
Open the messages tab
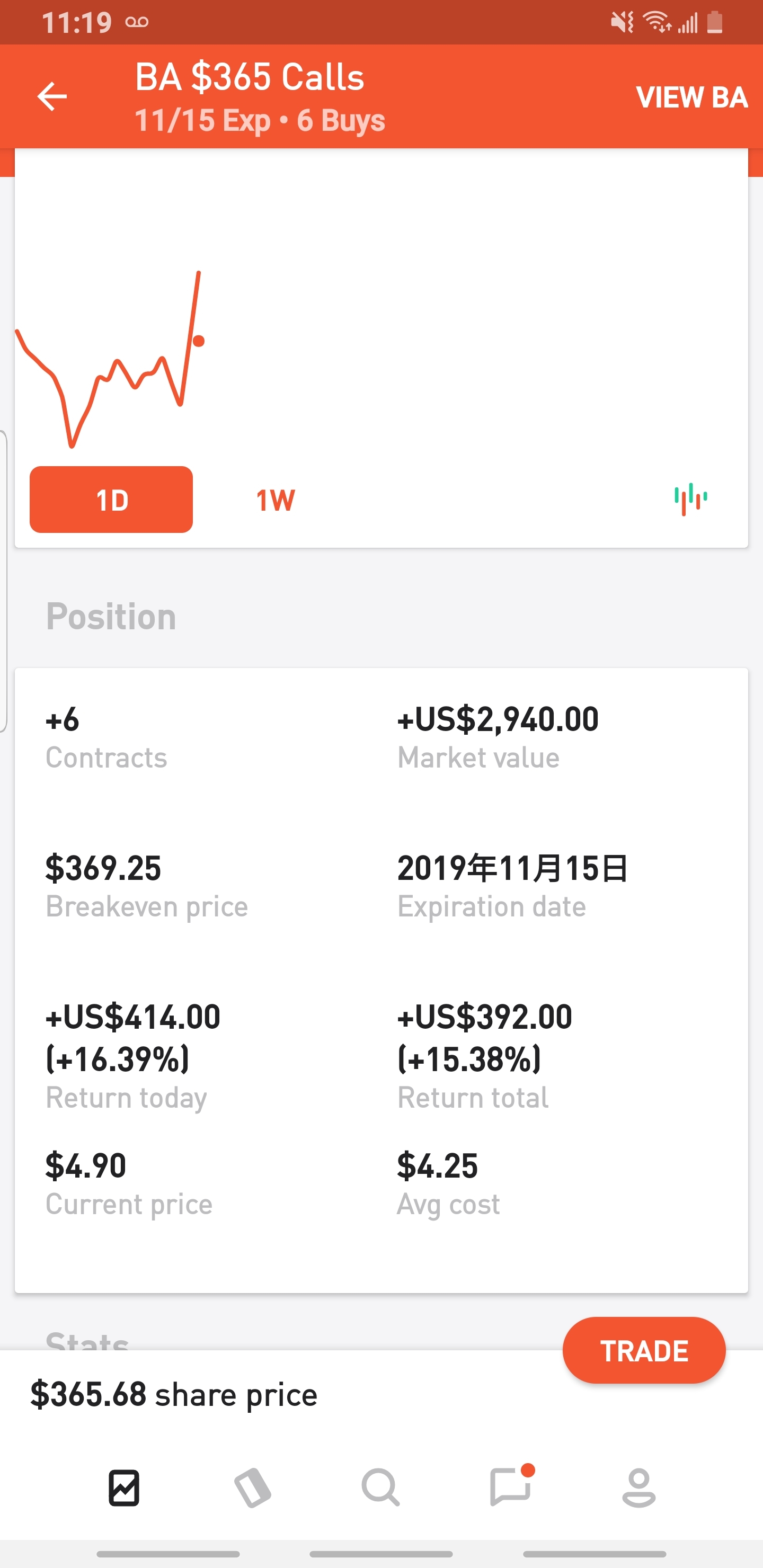click(511, 1486)
